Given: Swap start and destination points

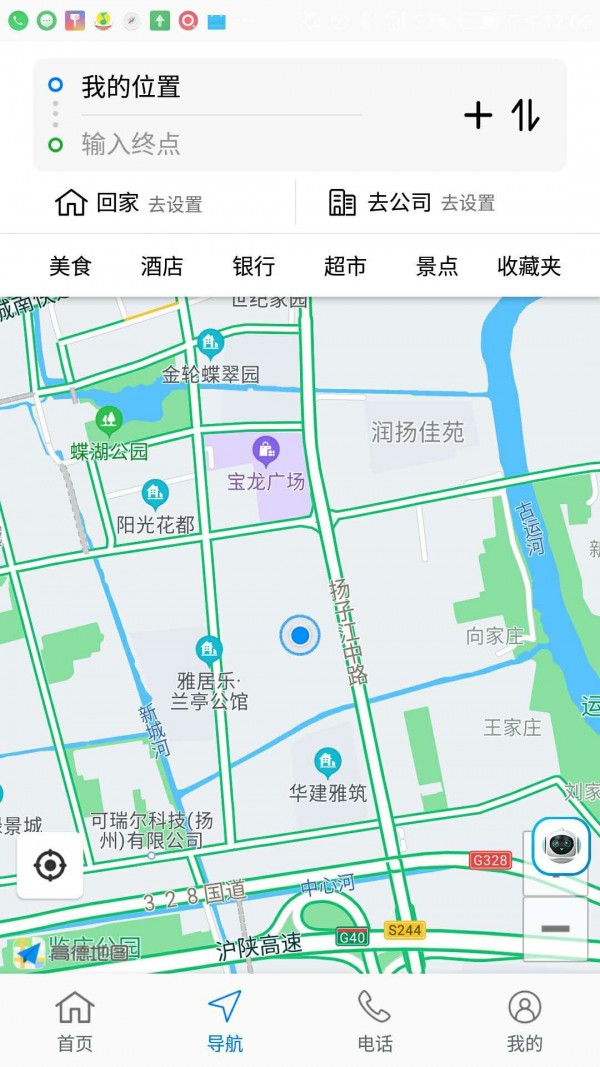Looking at the screenshot, I should (526, 116).
